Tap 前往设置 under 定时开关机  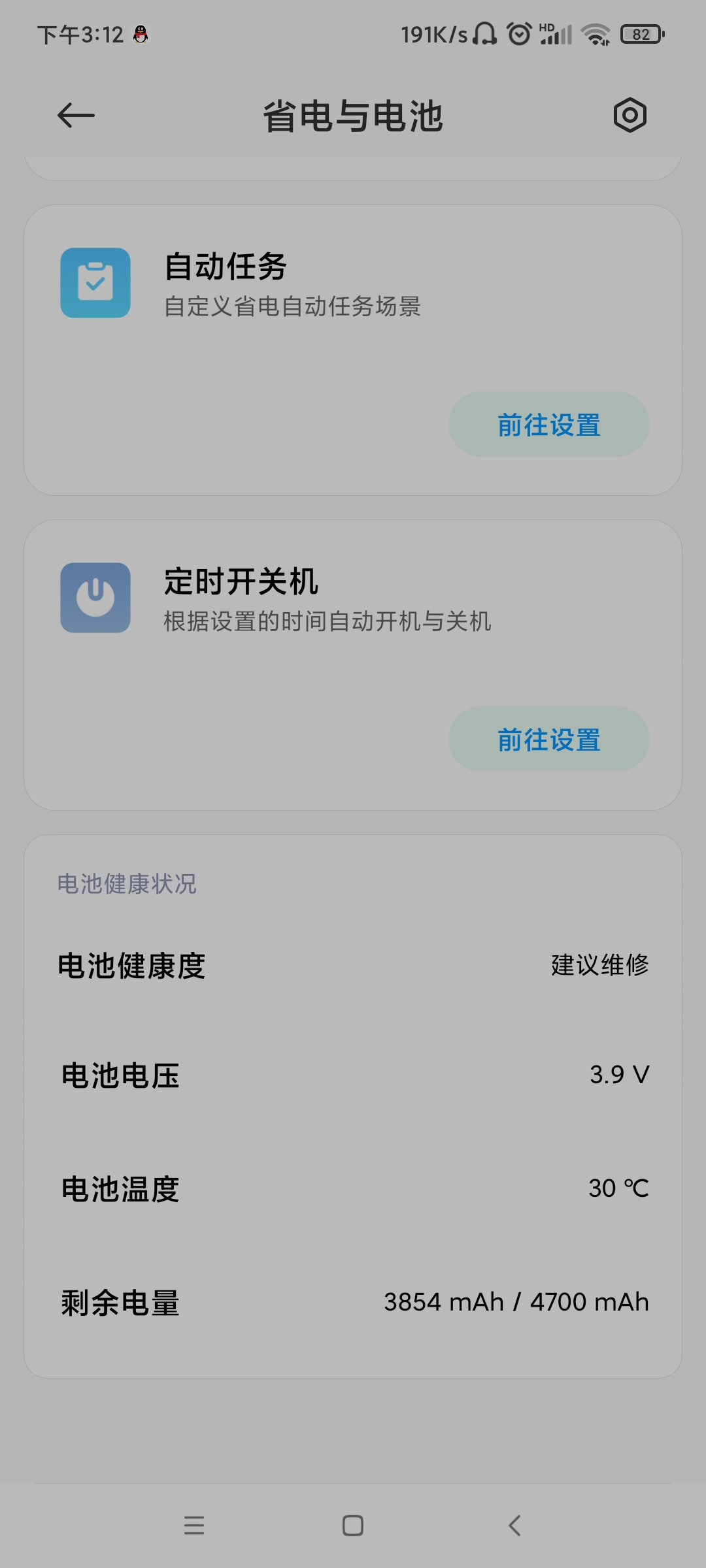pos(548,740)
